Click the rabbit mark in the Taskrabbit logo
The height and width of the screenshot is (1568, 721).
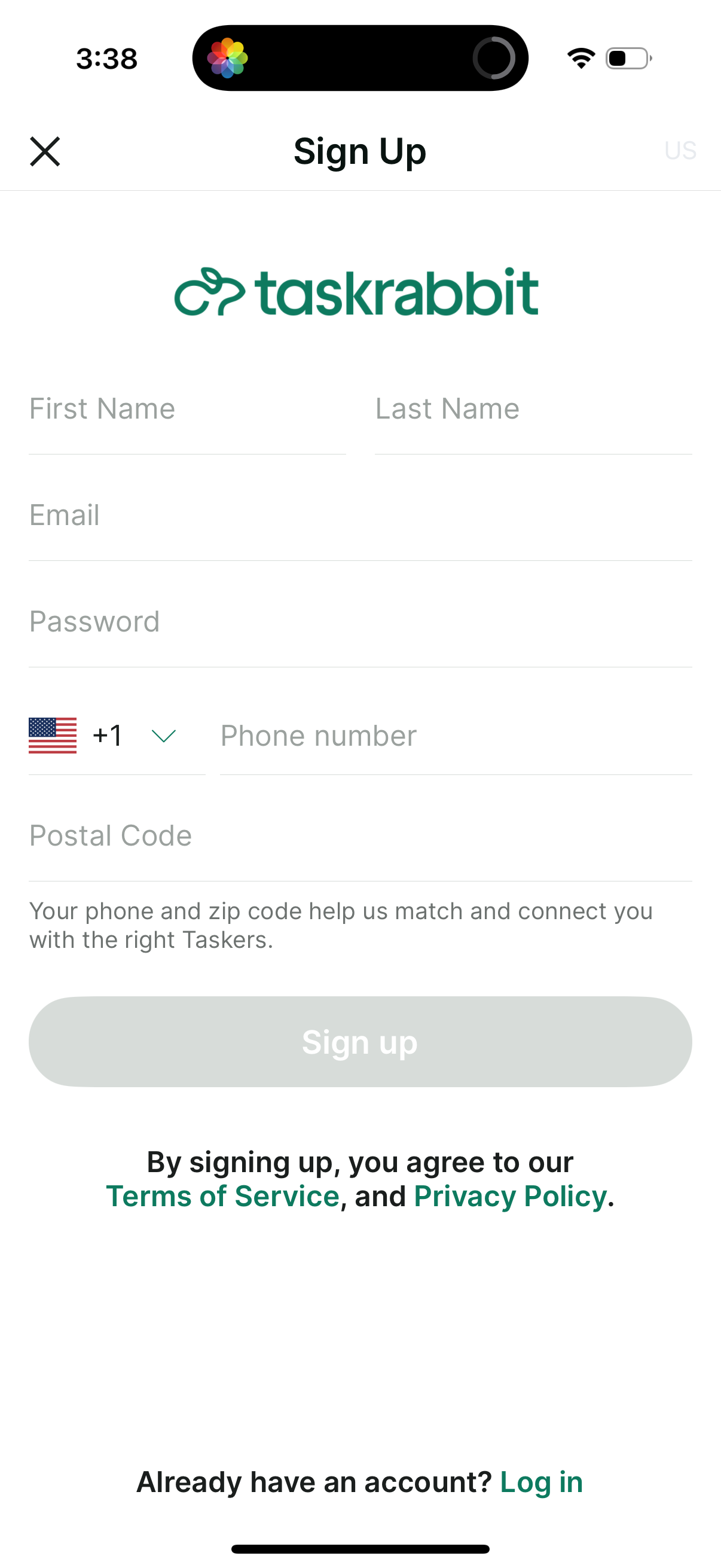[x=209, y=293]
